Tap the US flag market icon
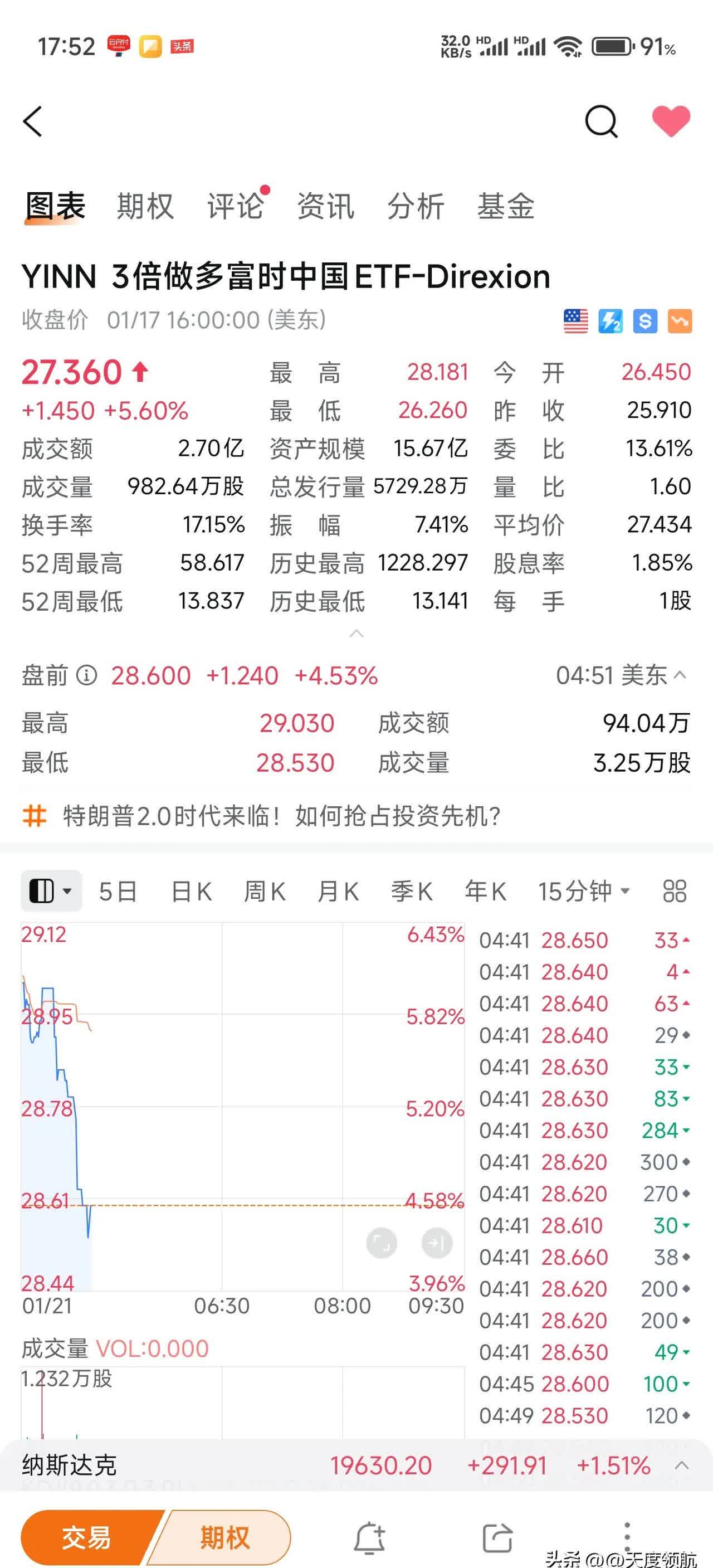 pyautogui.click(x=575, y=321)
